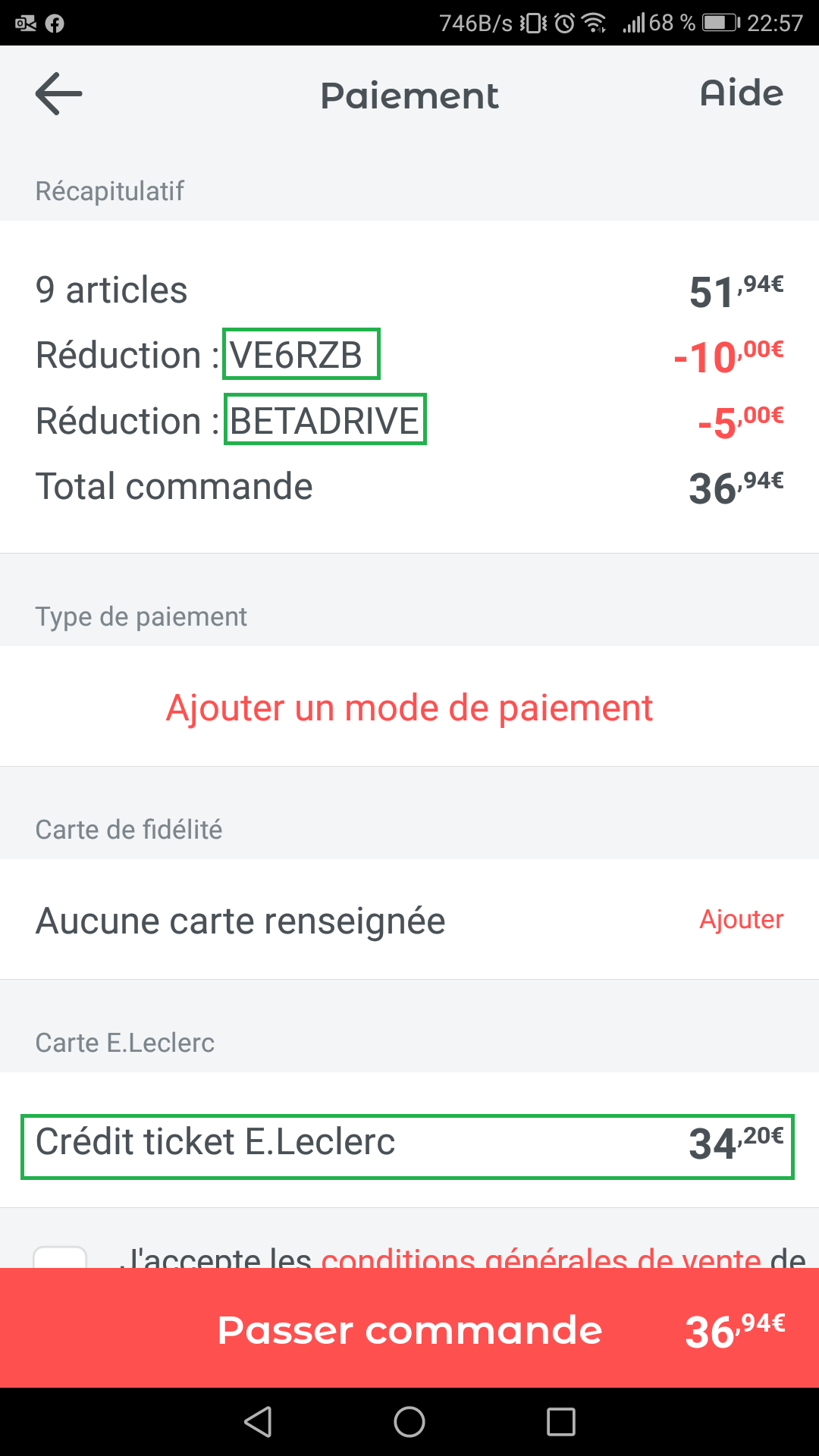Go back using the top-left arrow
Image resolution: width=819 pixels, height=1456 pixels.
click(58, 94)
